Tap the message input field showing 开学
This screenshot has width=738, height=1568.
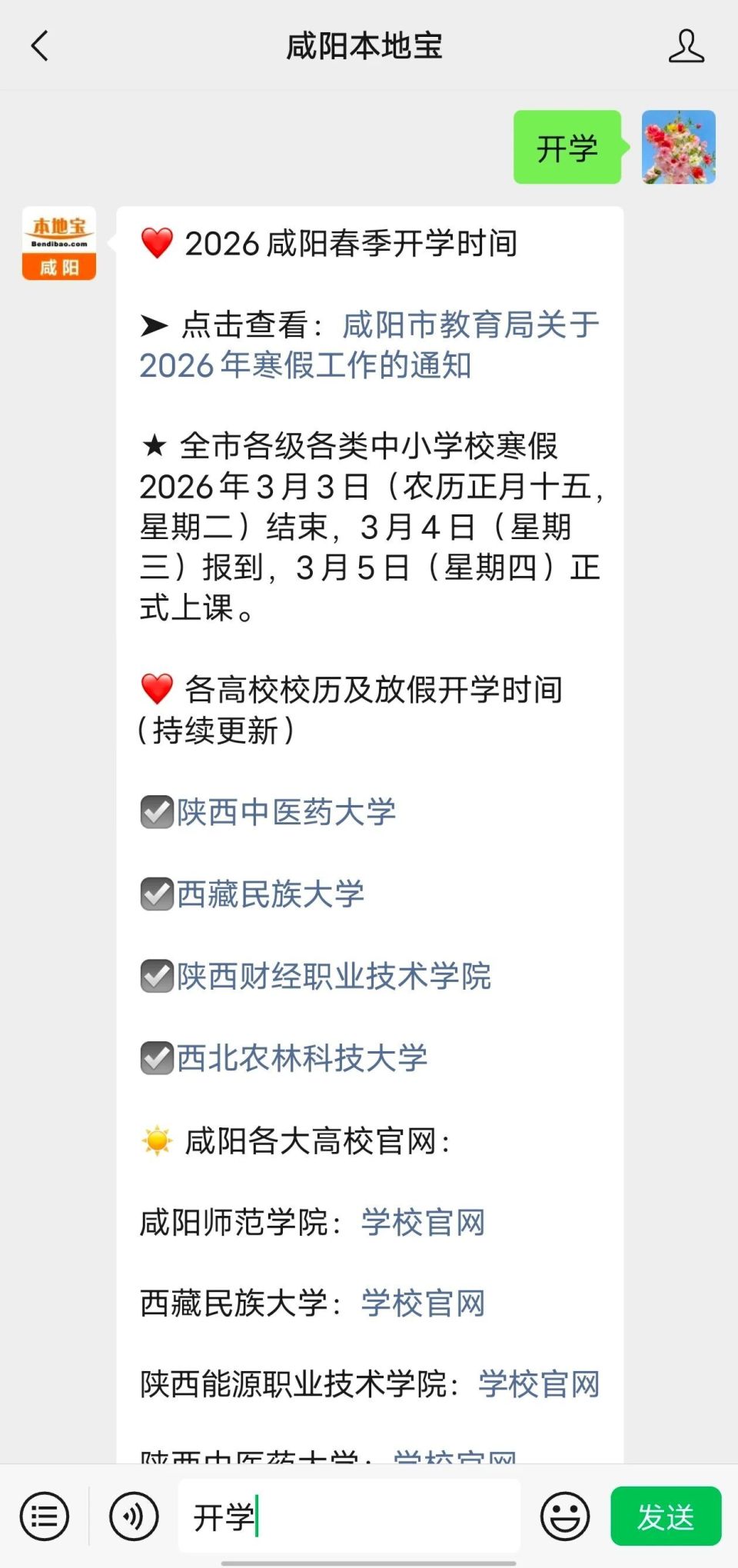point(346,1516)
